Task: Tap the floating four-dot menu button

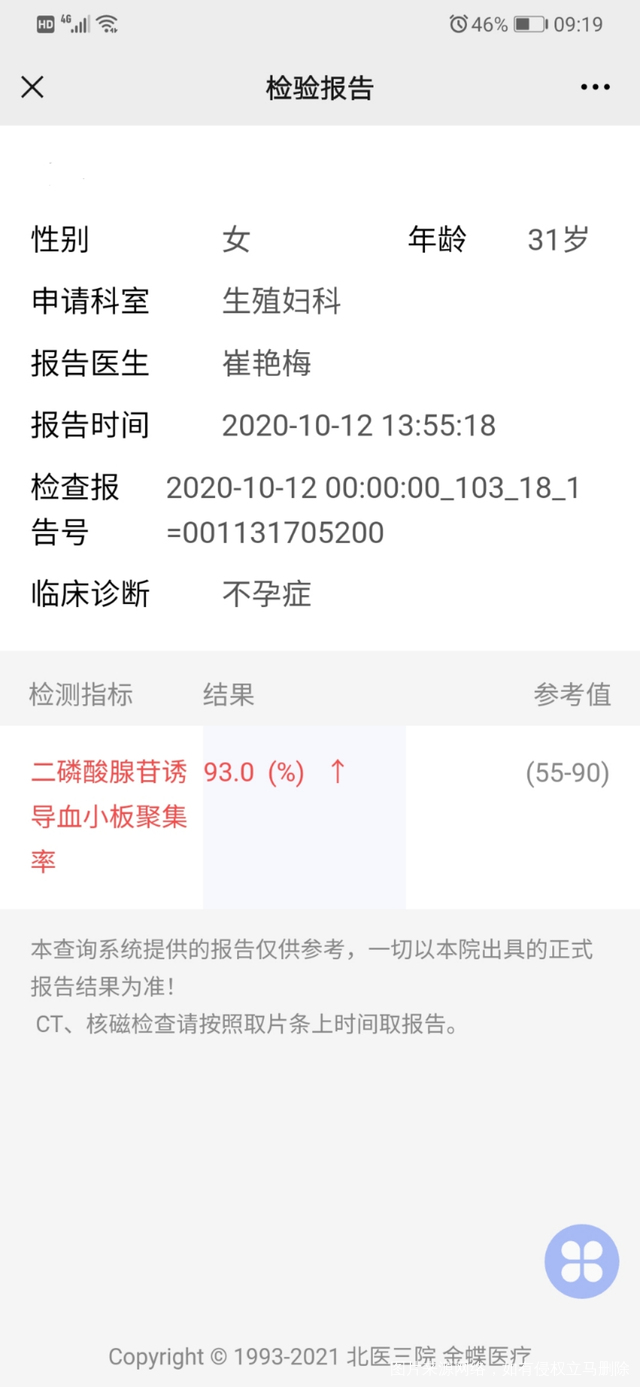Action: (x=581, y=1261)
